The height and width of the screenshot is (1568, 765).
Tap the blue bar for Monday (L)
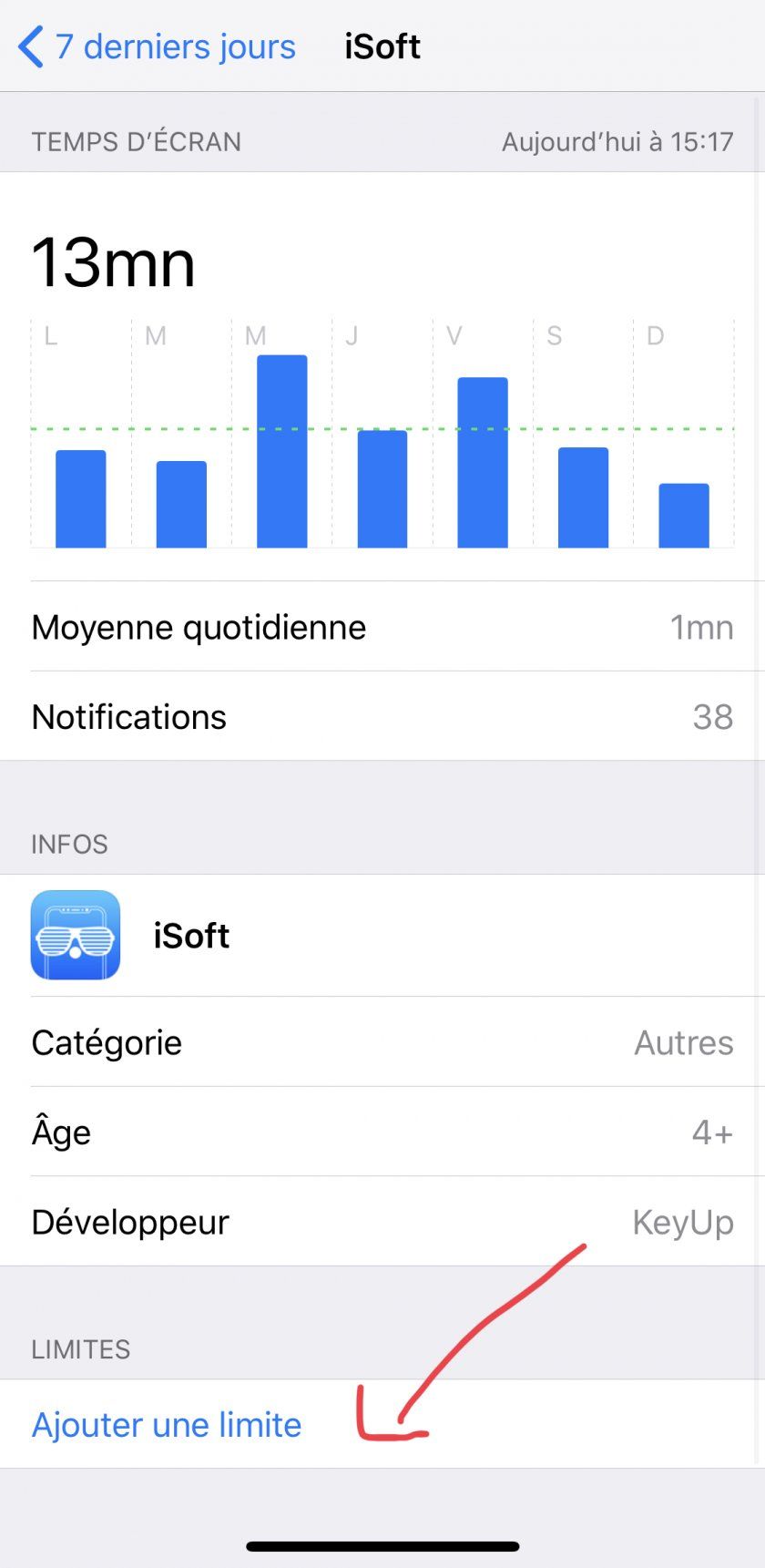point(80,497)
